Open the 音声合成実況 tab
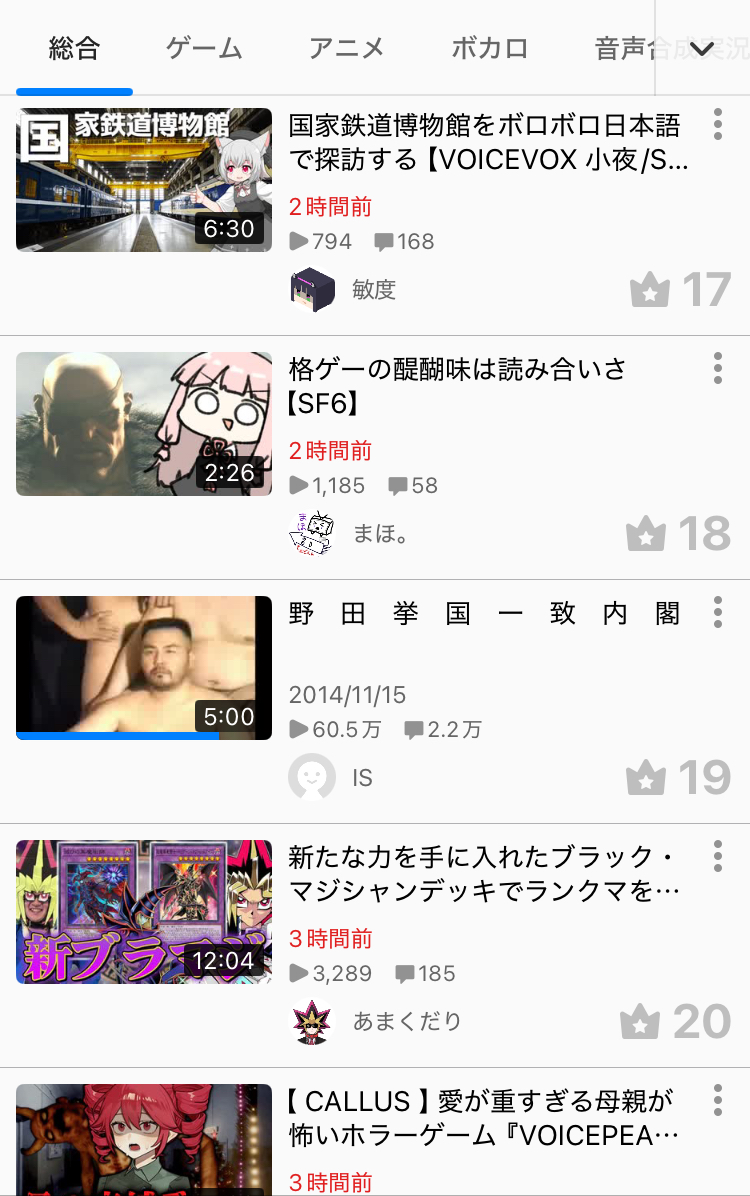This screenshot has width=750, height=1196. tap(622, 48)
